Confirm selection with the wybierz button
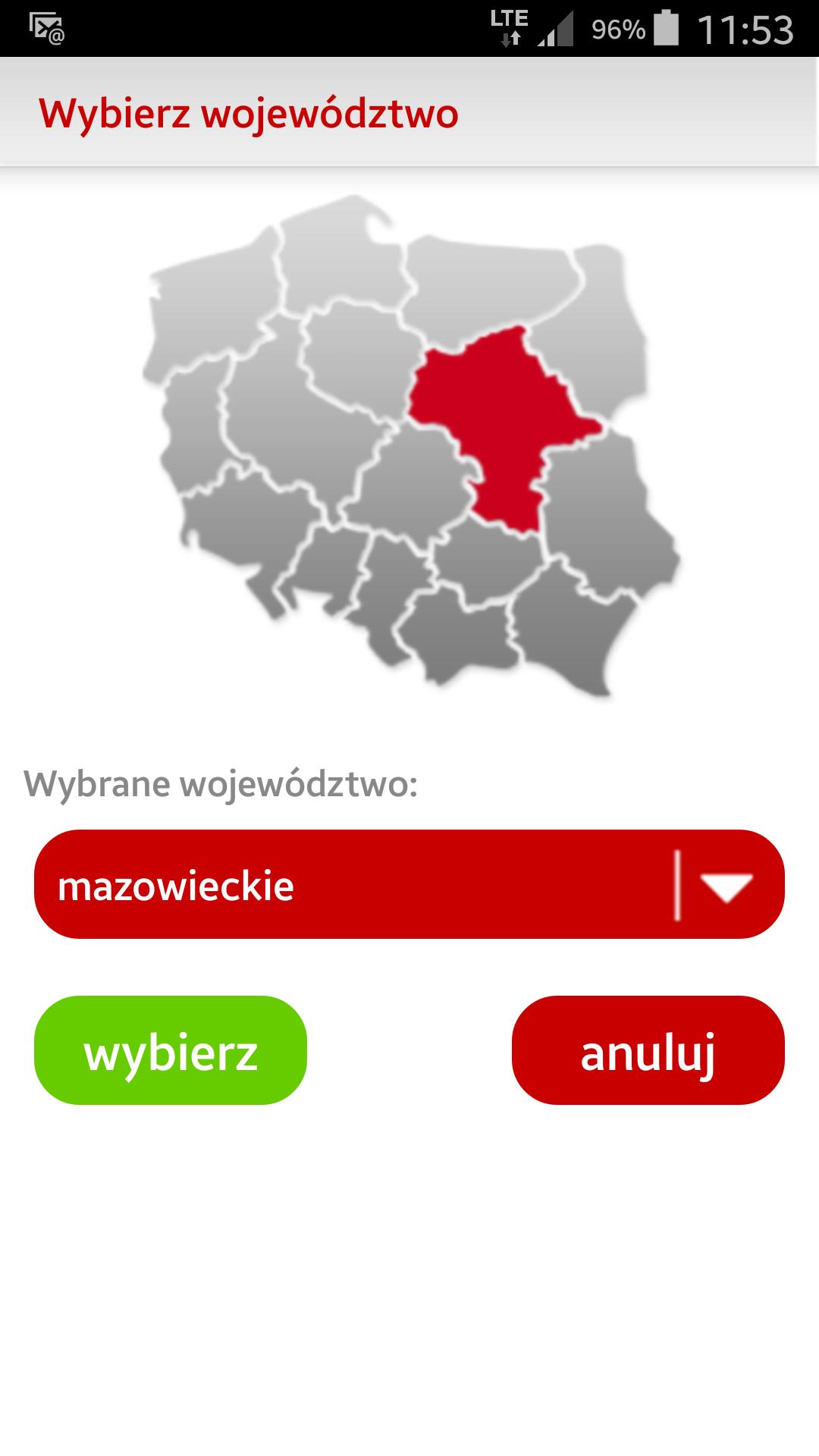819x1456 pixels. click(171, 1050)
